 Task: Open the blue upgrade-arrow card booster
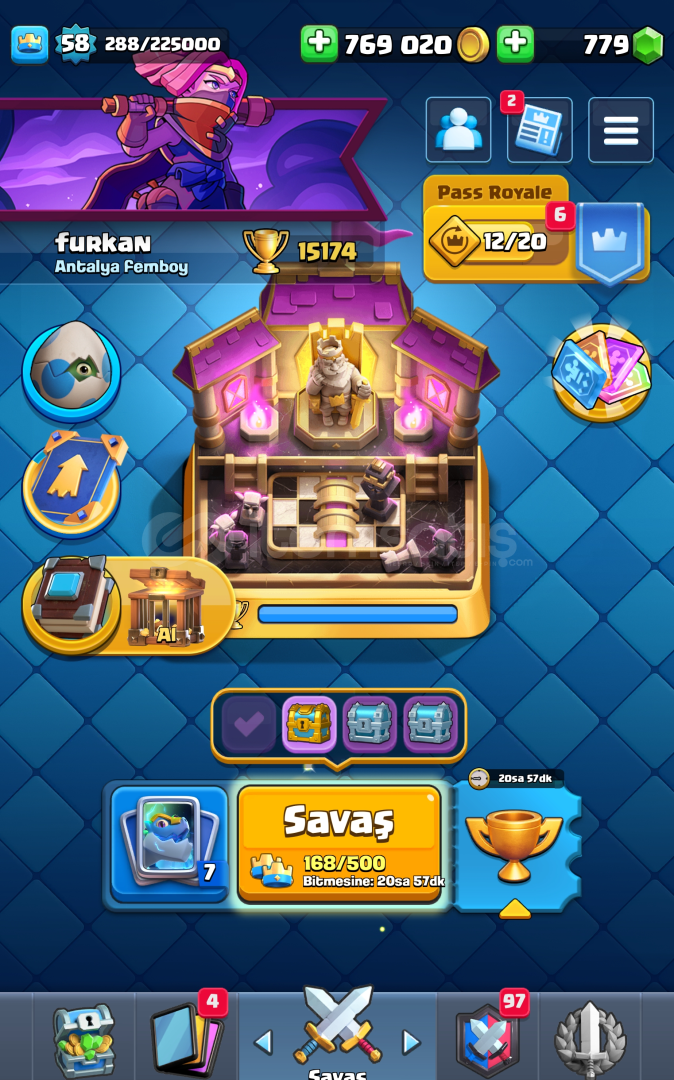tap(73, 484)
